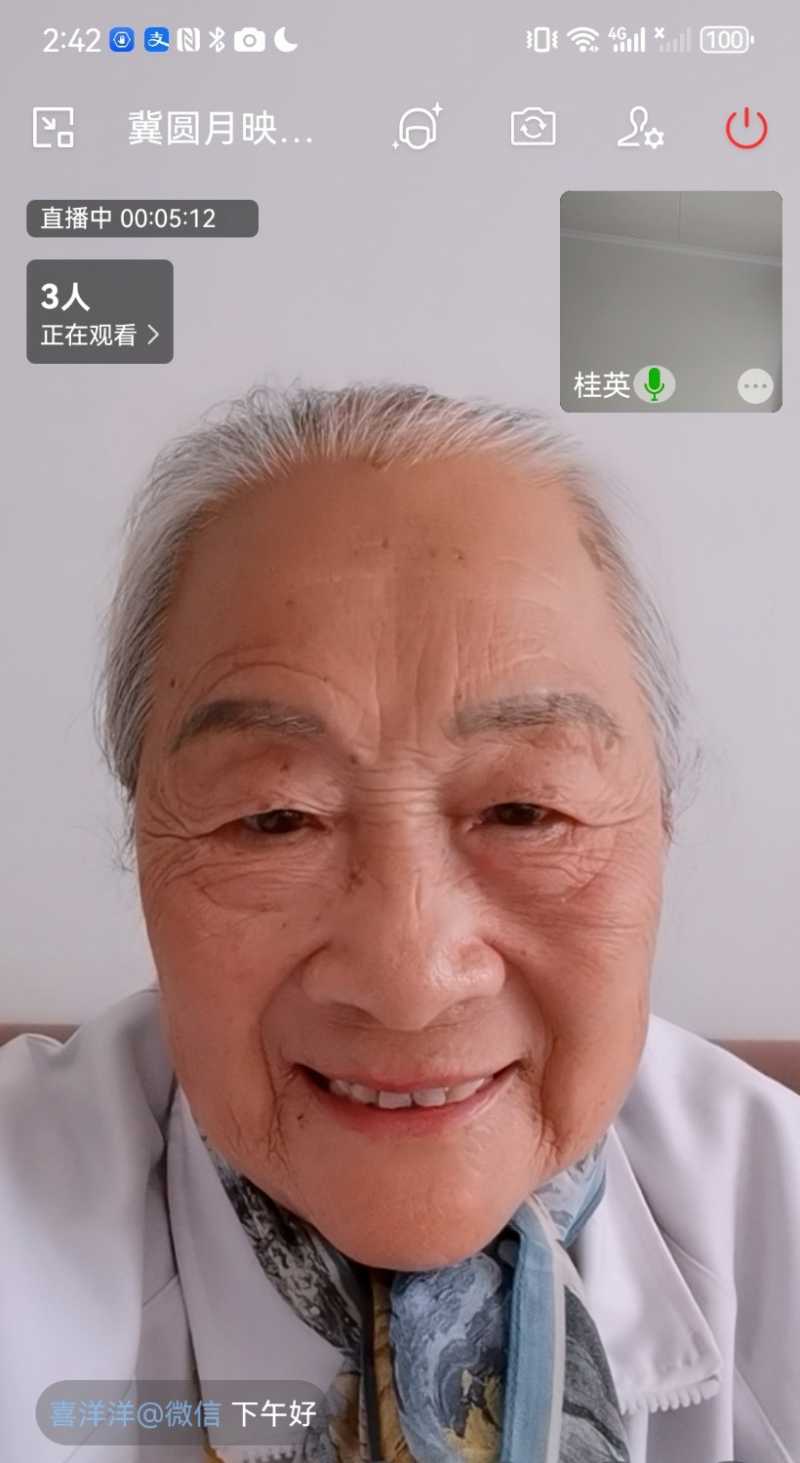
Task: Tap the NFC icon in the status bar
Action: coord(186,40)
